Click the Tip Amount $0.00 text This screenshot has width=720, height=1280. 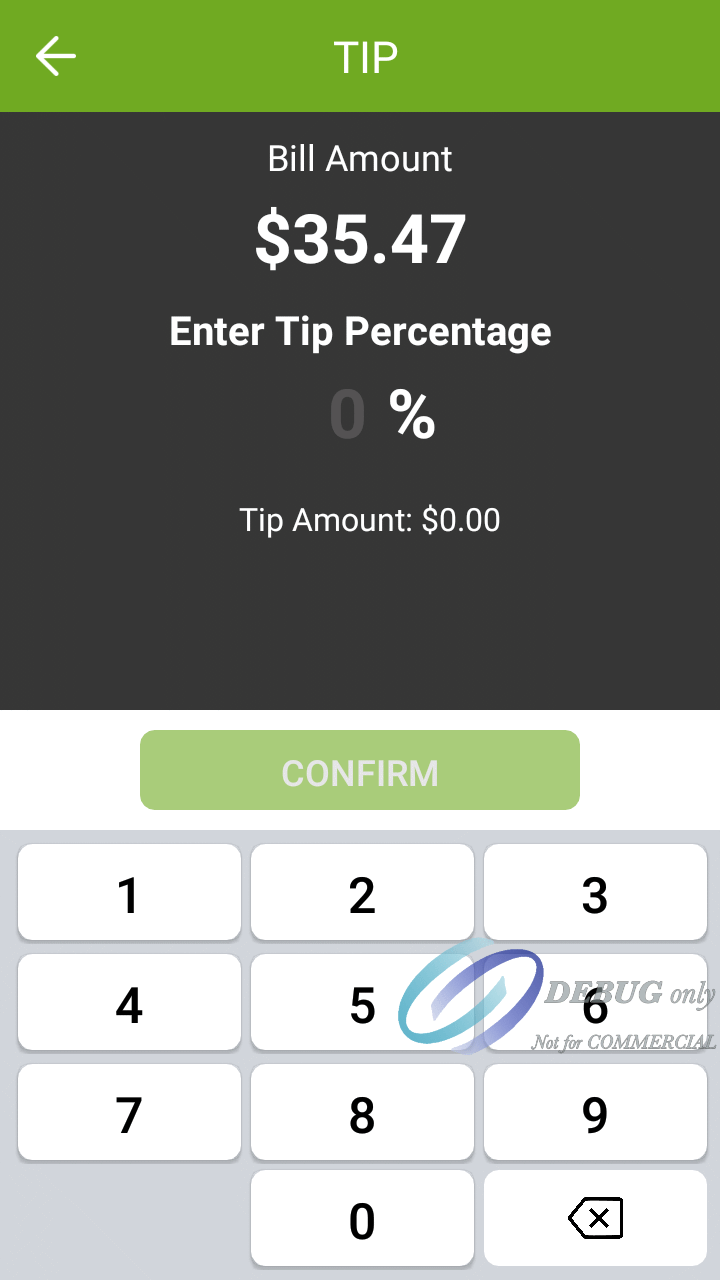[370, 520]
